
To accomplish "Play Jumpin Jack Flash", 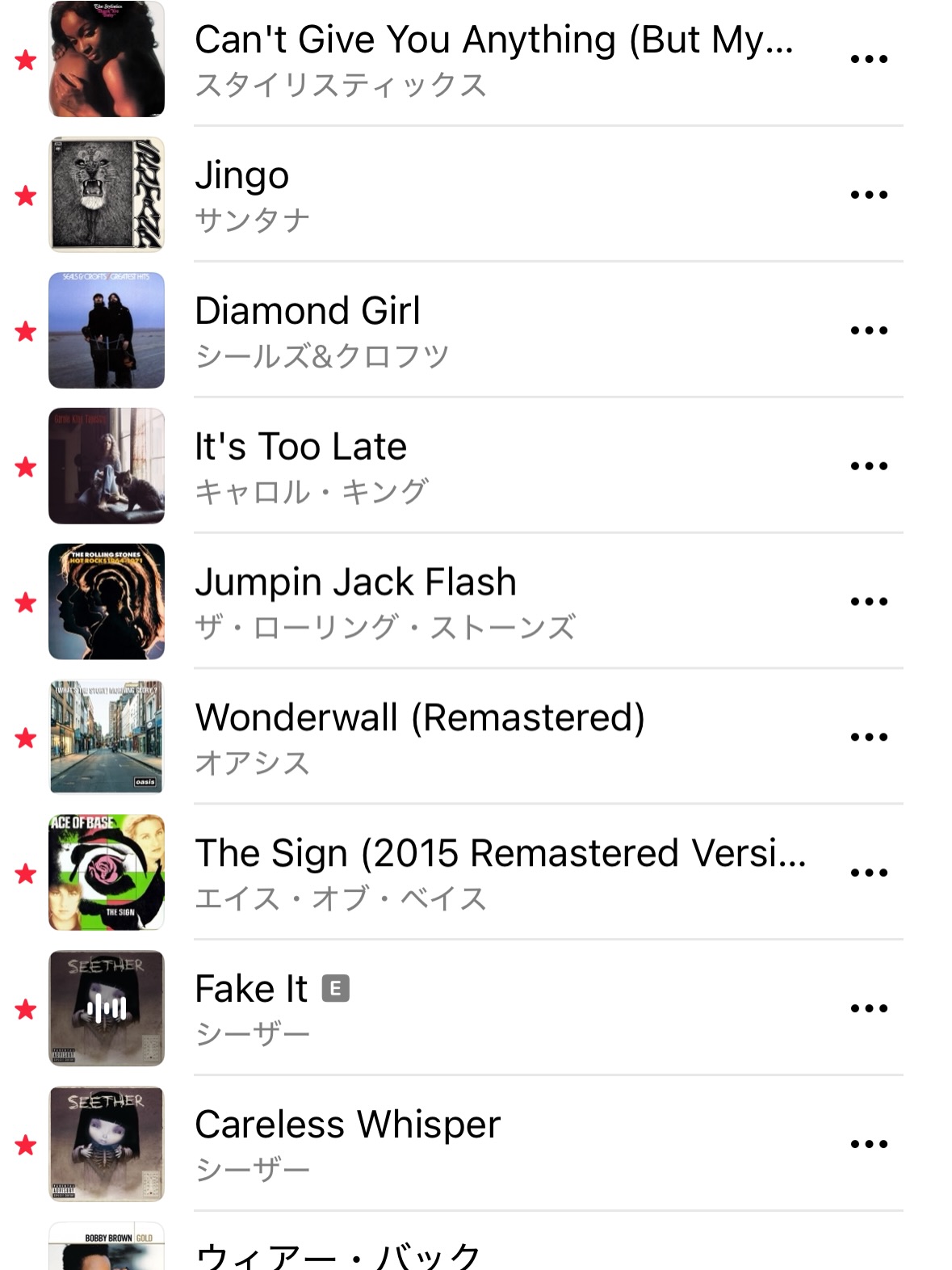I will point(493,603).
